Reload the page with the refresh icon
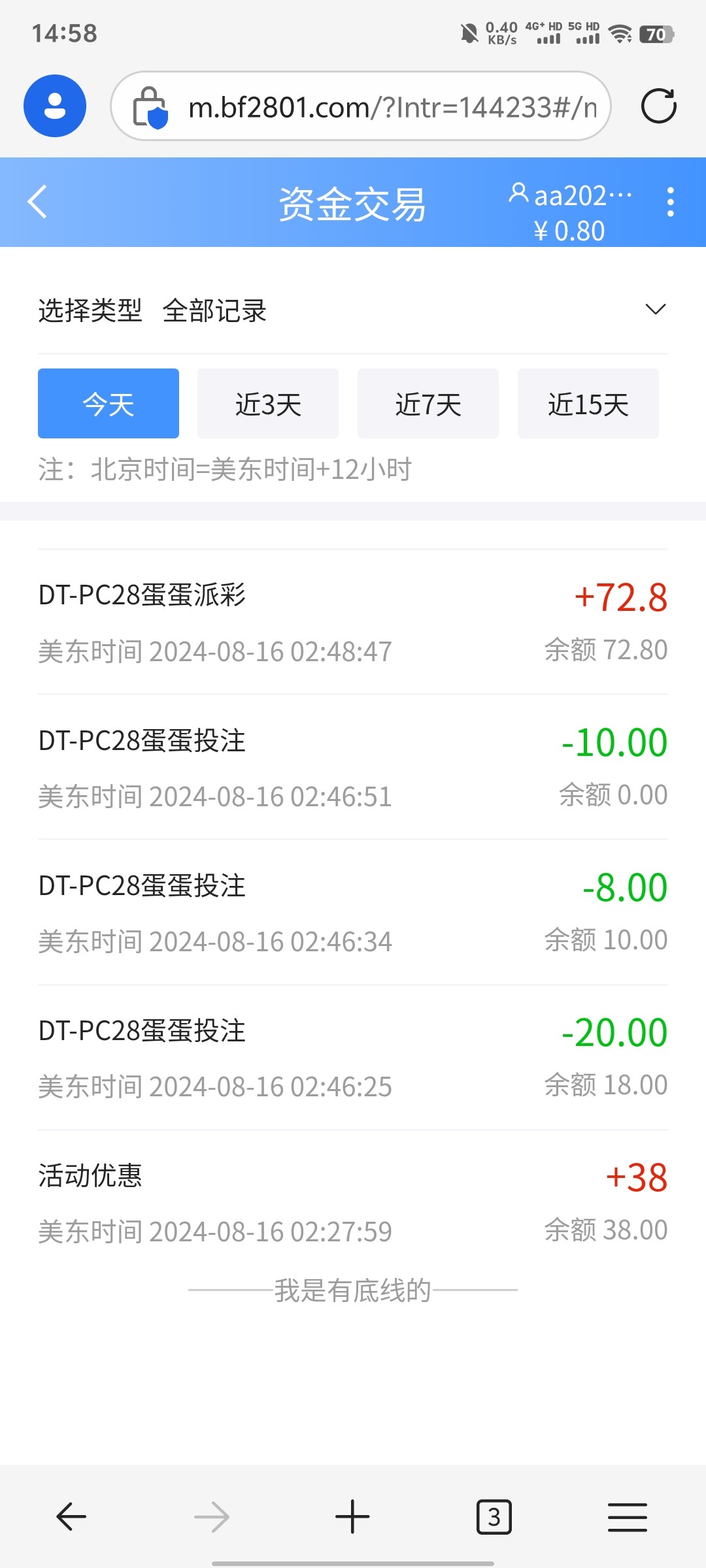Image resolution: width=706 pixels, height=1568 pixels. click(x=658, y=106)
